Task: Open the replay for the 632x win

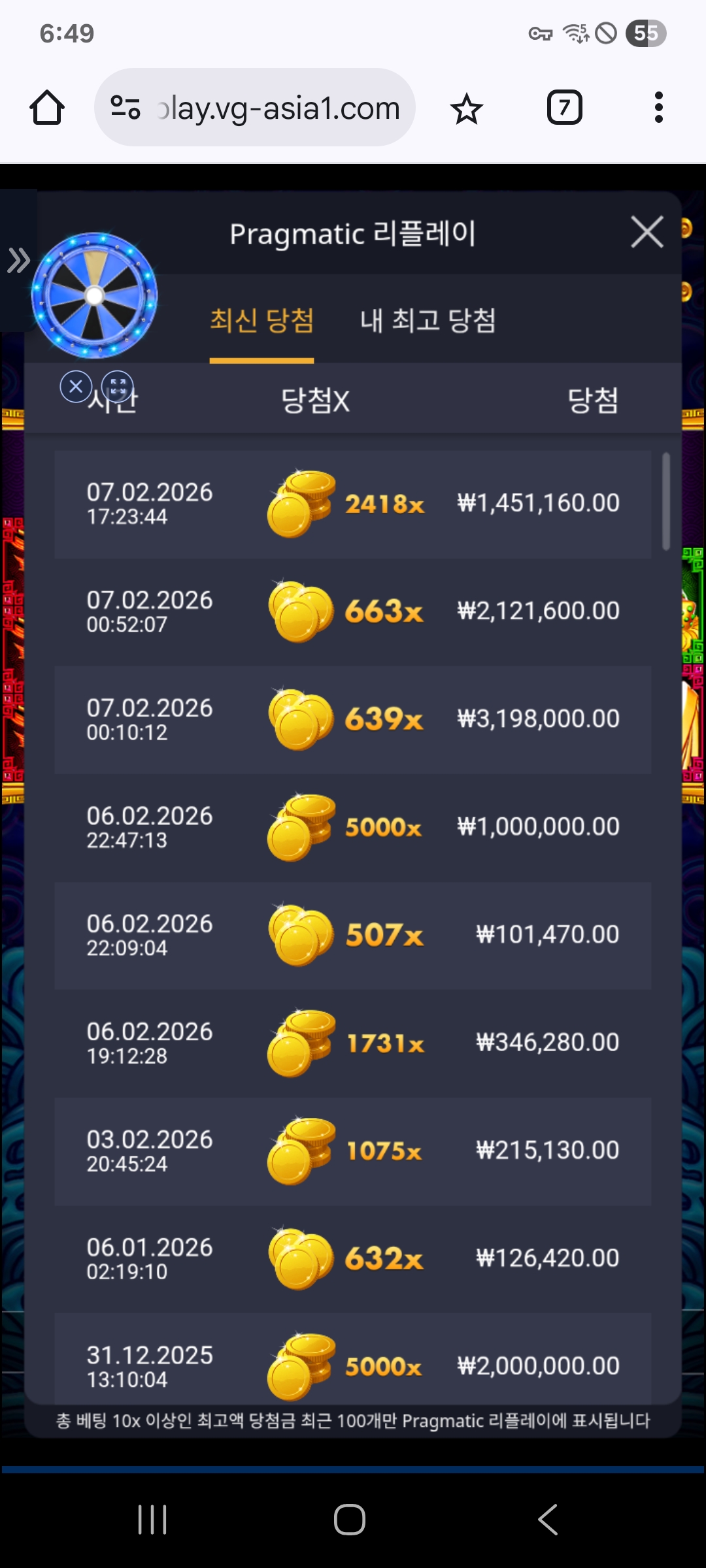Action: pos(353,1258)
